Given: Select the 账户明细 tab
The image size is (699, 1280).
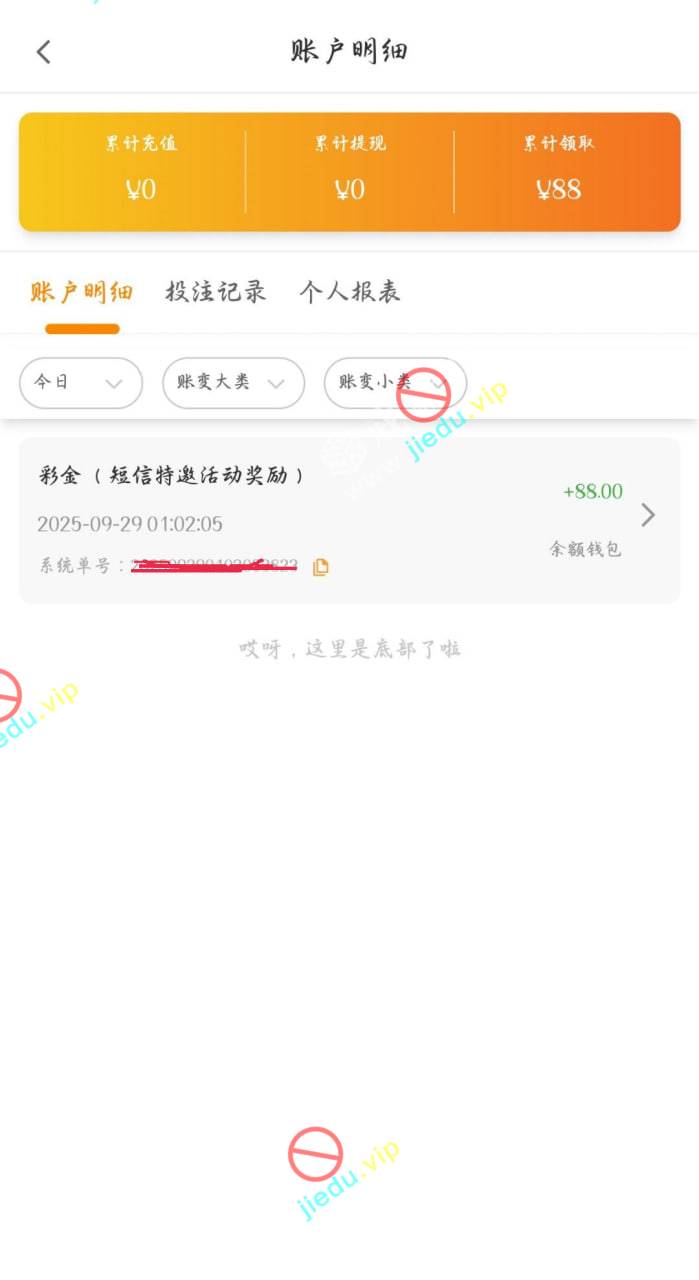Looking at the screenshot, I should pos(81,292).
